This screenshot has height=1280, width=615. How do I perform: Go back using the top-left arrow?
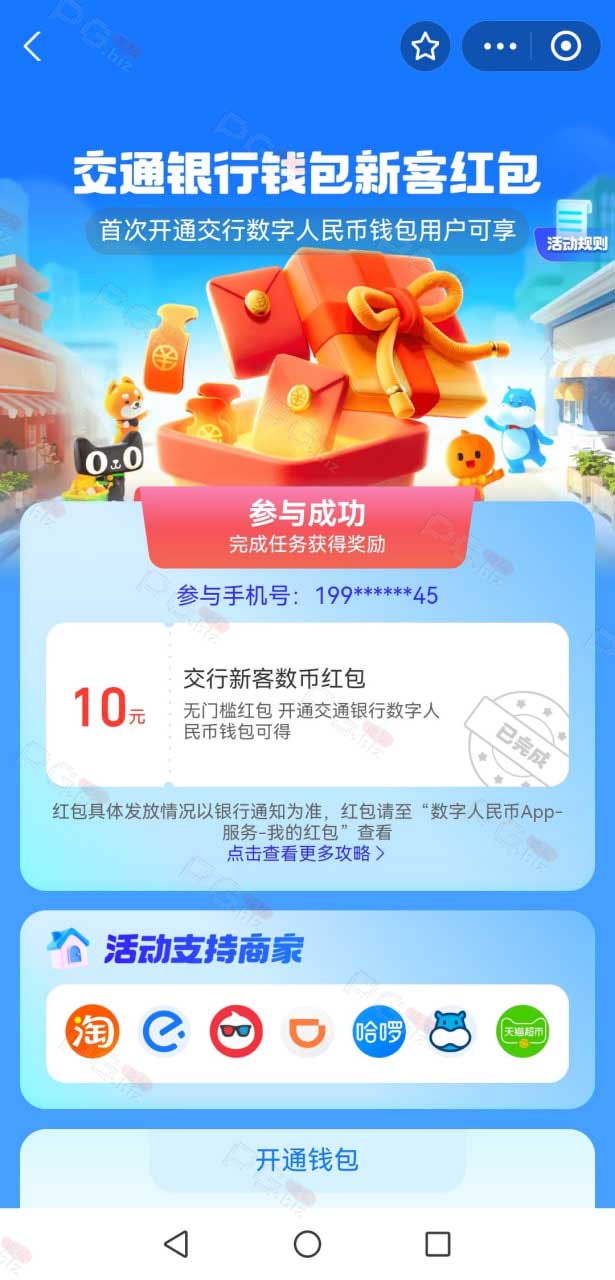33,46
